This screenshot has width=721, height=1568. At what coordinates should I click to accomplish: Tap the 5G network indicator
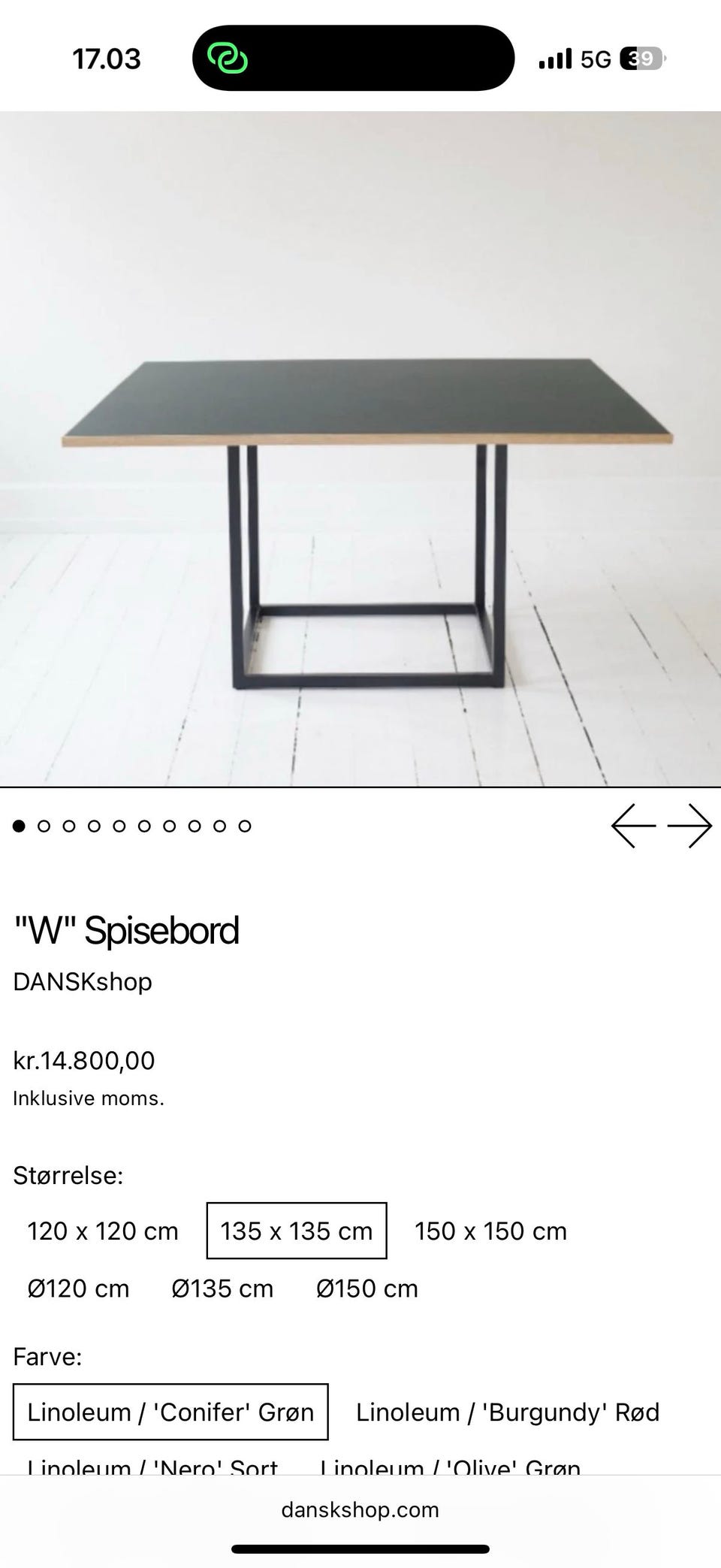click(x=593, y=59)
